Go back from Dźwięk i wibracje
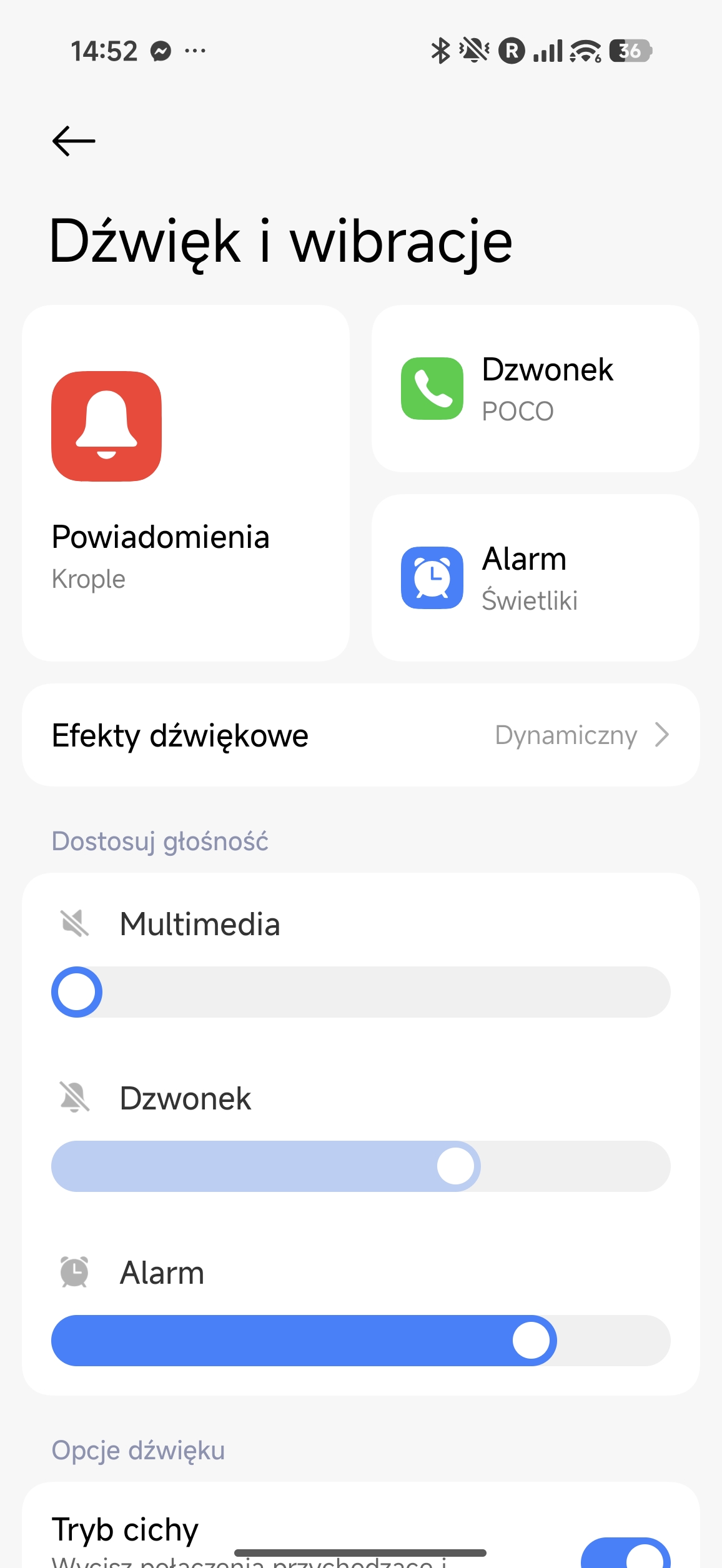The width and height of the screenshot is (722, 1568). coord(74,141)
